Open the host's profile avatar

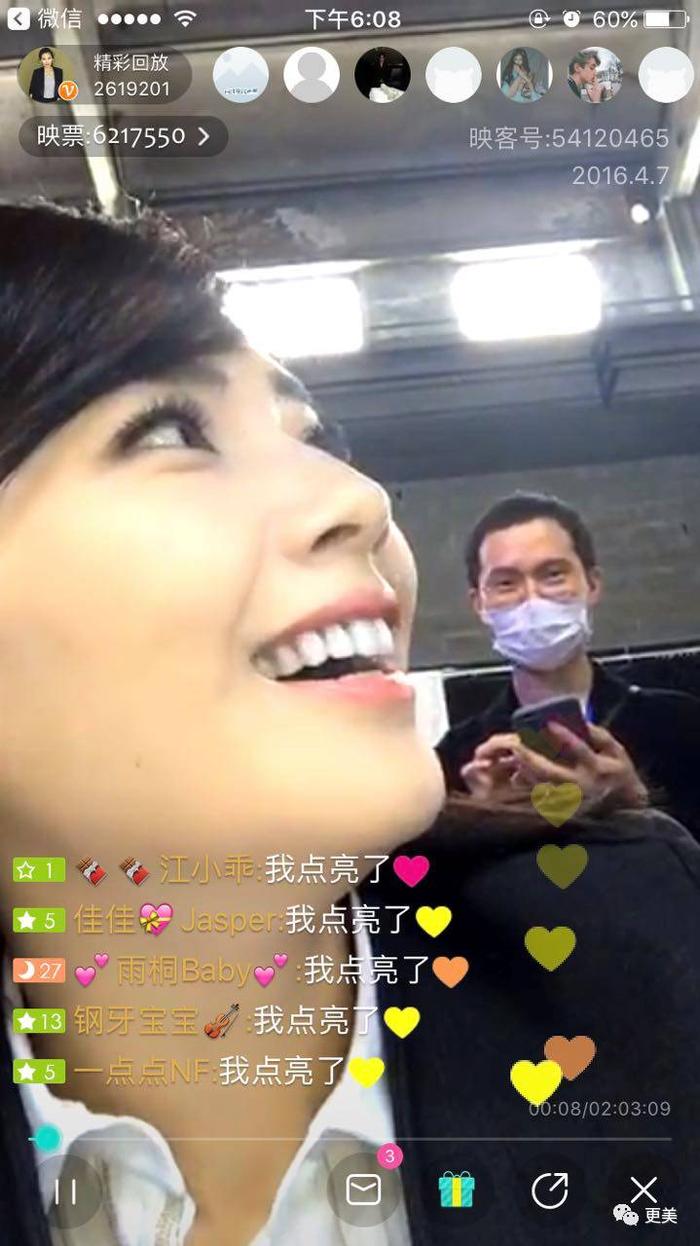(46, 76)
